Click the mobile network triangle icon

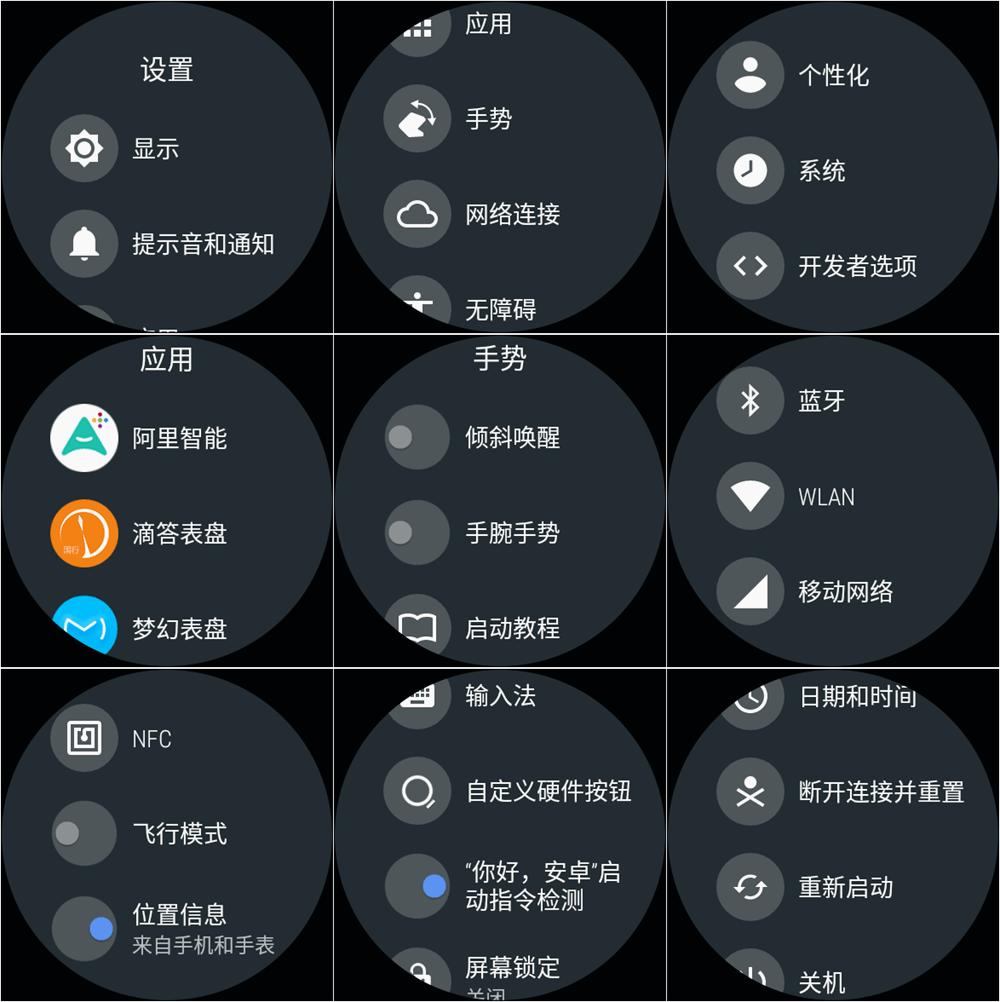(749, 591)
